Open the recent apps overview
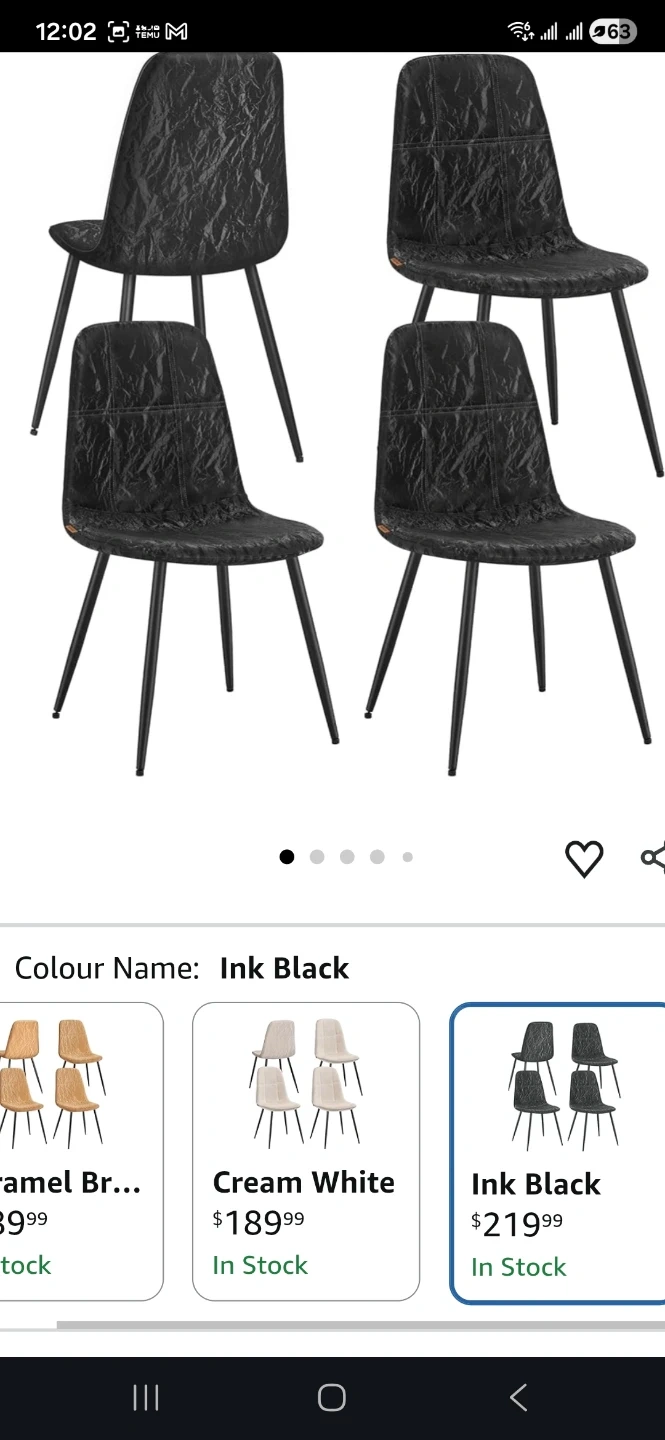The image size is (665, 1440). coord(146,1397)
